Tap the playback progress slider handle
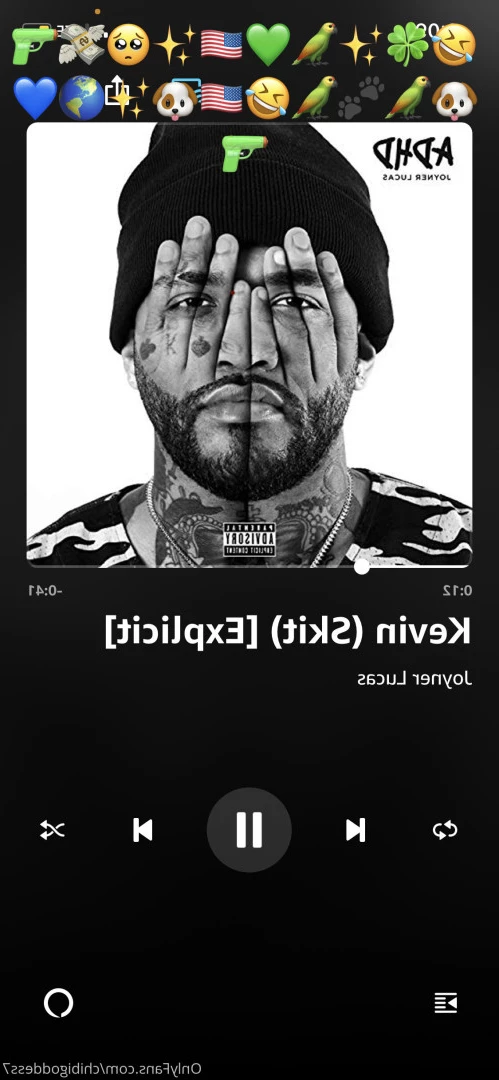499x1080 pixels. pyautogui.click(x=361, y=567)
